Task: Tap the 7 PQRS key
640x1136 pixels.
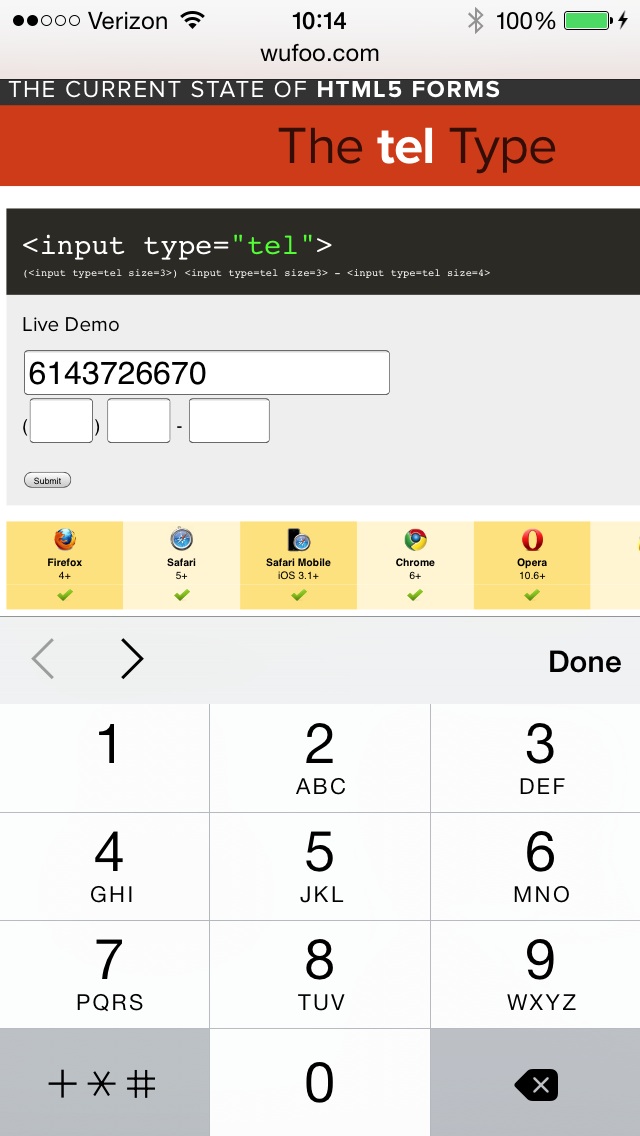Action: click(x=104, y=974)
